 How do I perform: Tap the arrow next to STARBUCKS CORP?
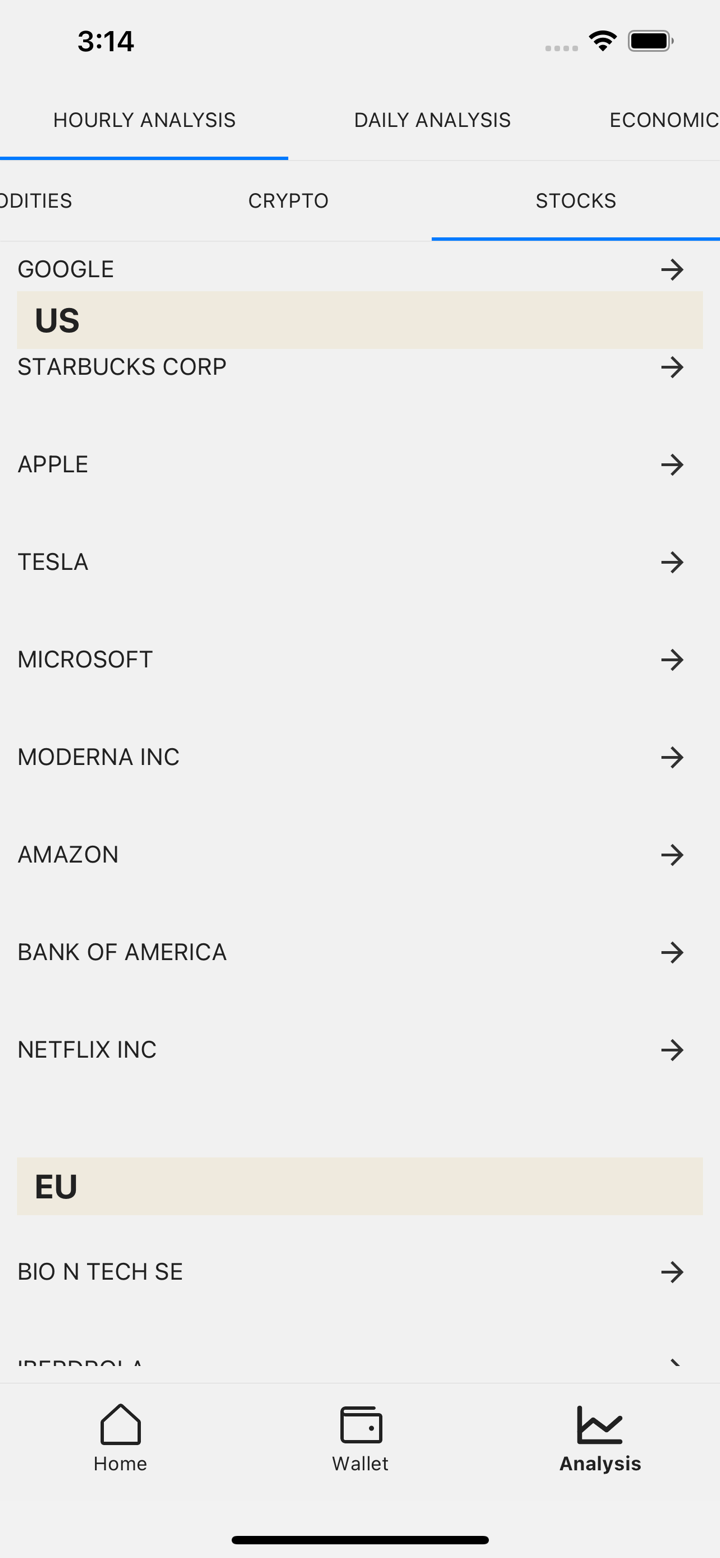click(x=672, y=367)
